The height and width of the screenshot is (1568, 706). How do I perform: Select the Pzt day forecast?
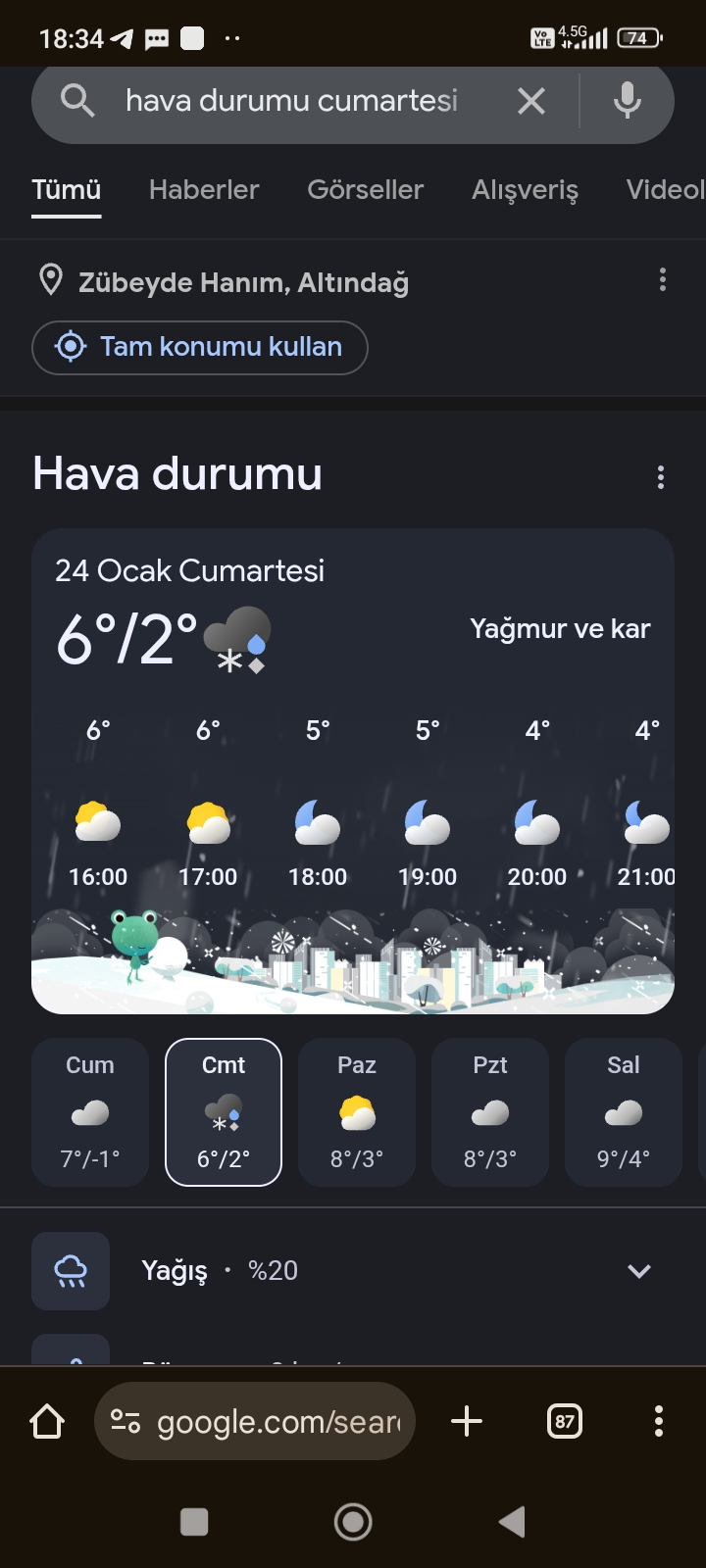coord(490,1112)
